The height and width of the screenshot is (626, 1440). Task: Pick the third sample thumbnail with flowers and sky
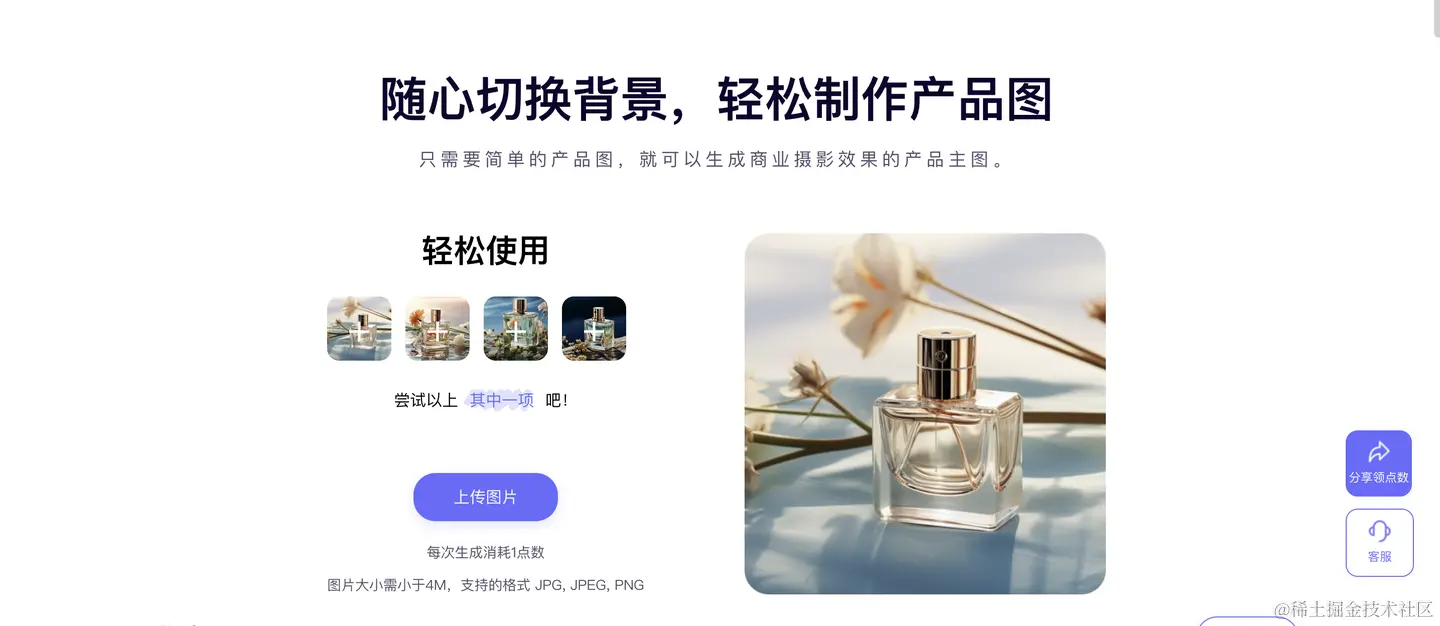point(515,328)
